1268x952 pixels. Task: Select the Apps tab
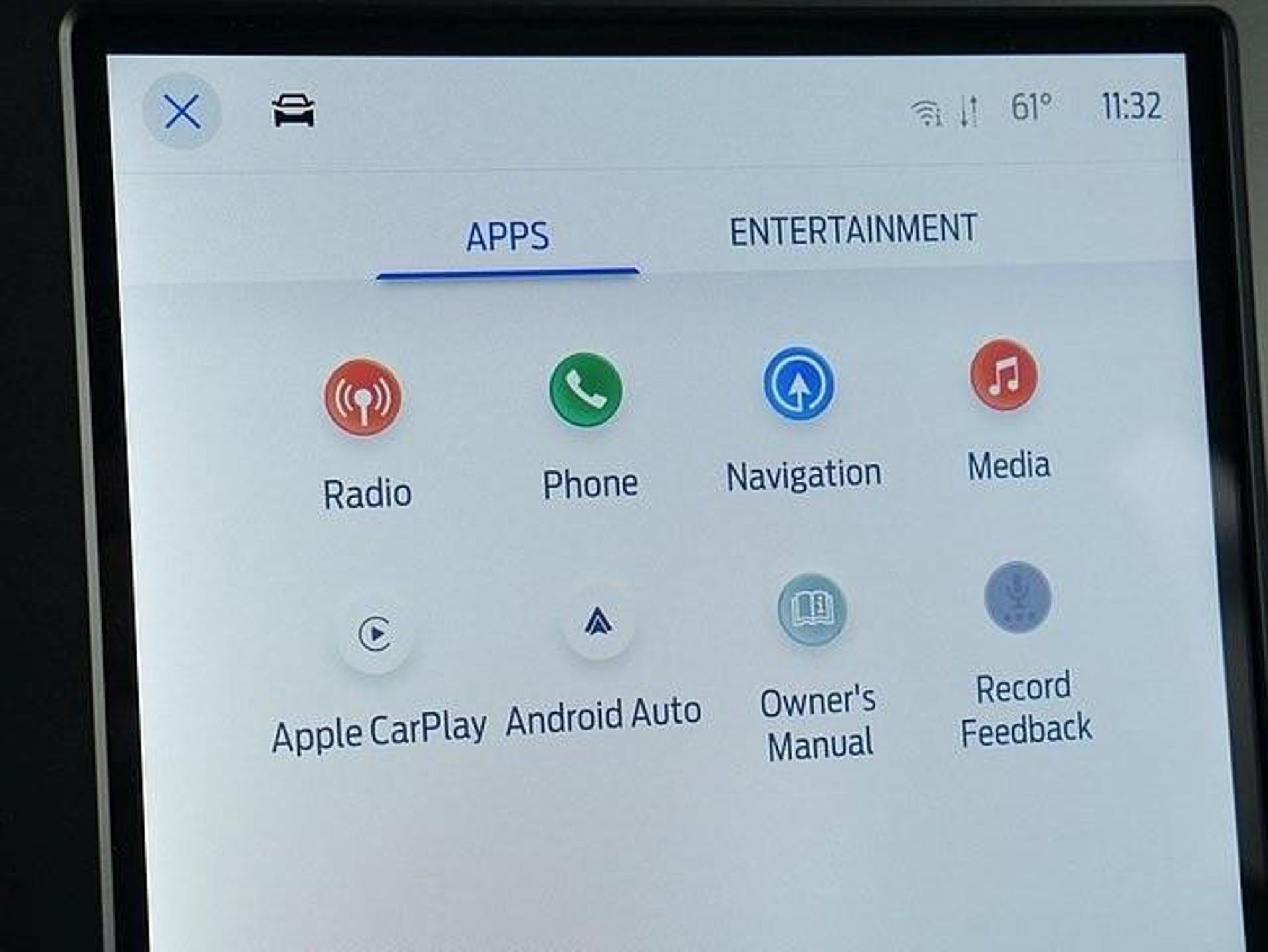pyautogui.click(x=508, y=237)
